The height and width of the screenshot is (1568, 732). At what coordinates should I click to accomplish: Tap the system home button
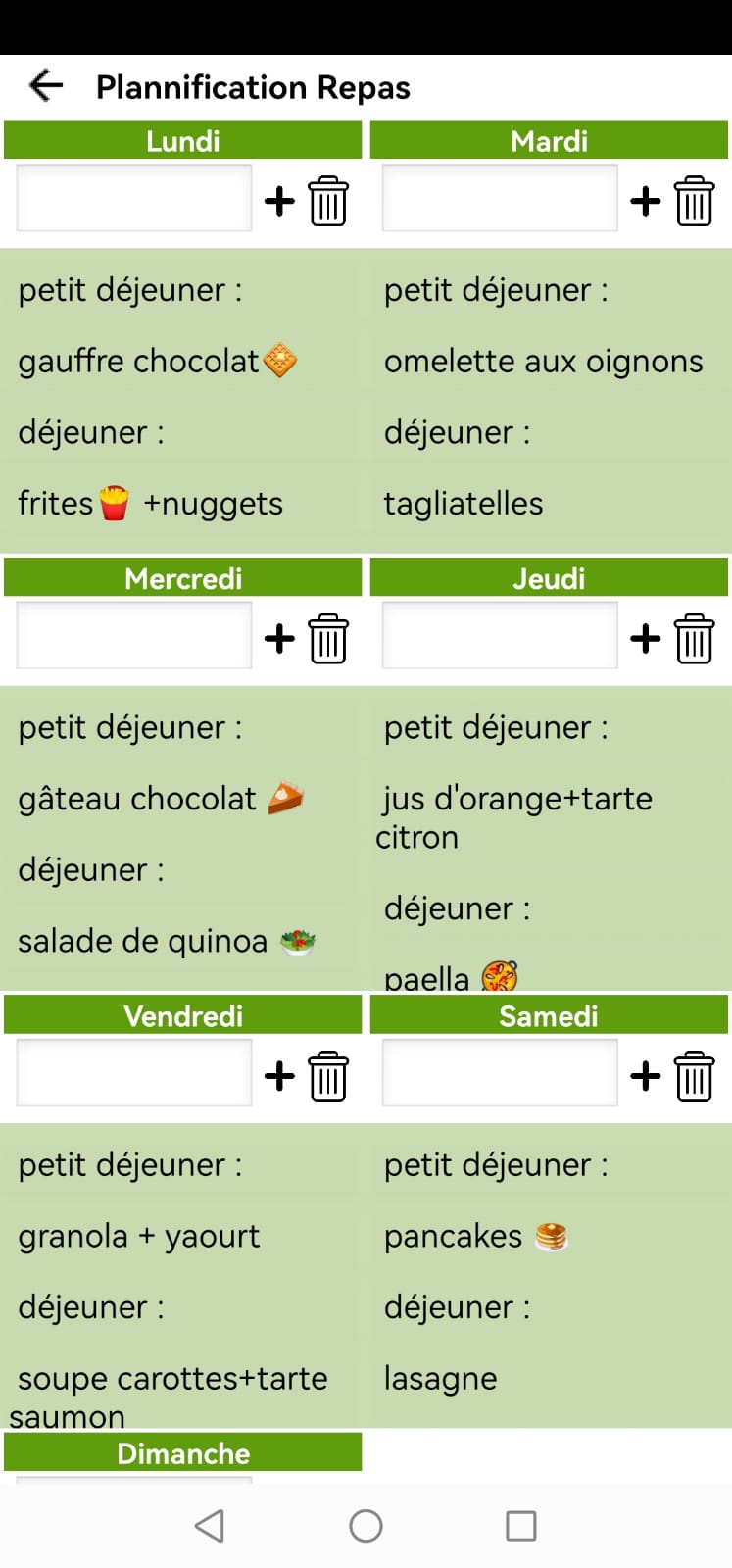tap(366, 1526)
